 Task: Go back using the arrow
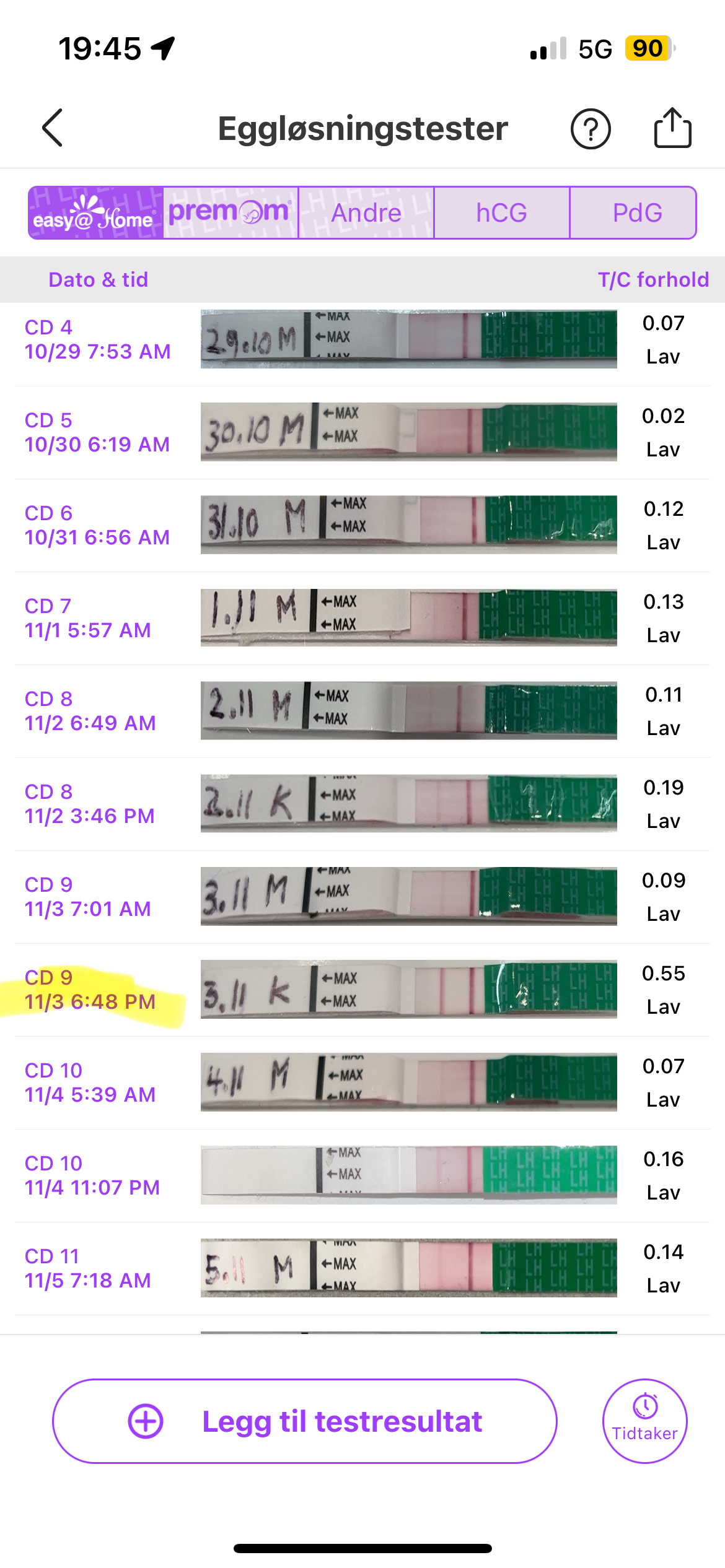(x=53, y=128)
